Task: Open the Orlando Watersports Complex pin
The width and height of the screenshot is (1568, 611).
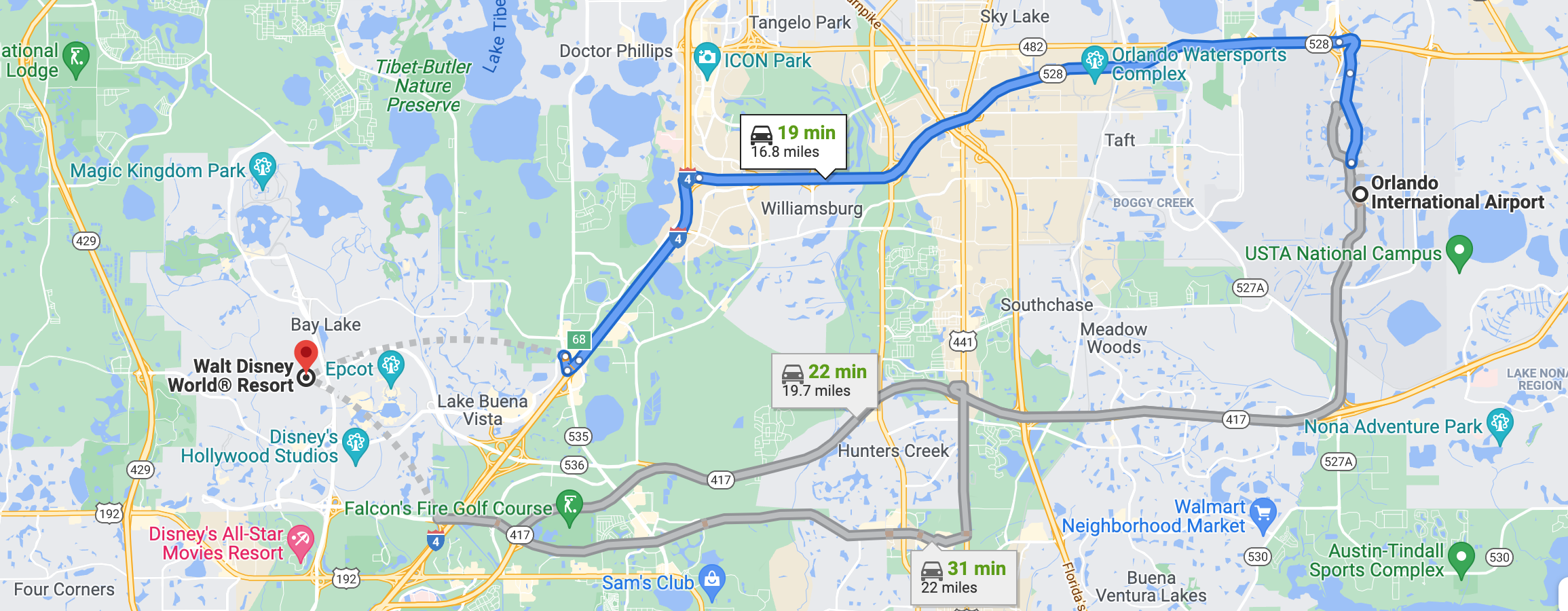Action: [x=1094, y=62]
